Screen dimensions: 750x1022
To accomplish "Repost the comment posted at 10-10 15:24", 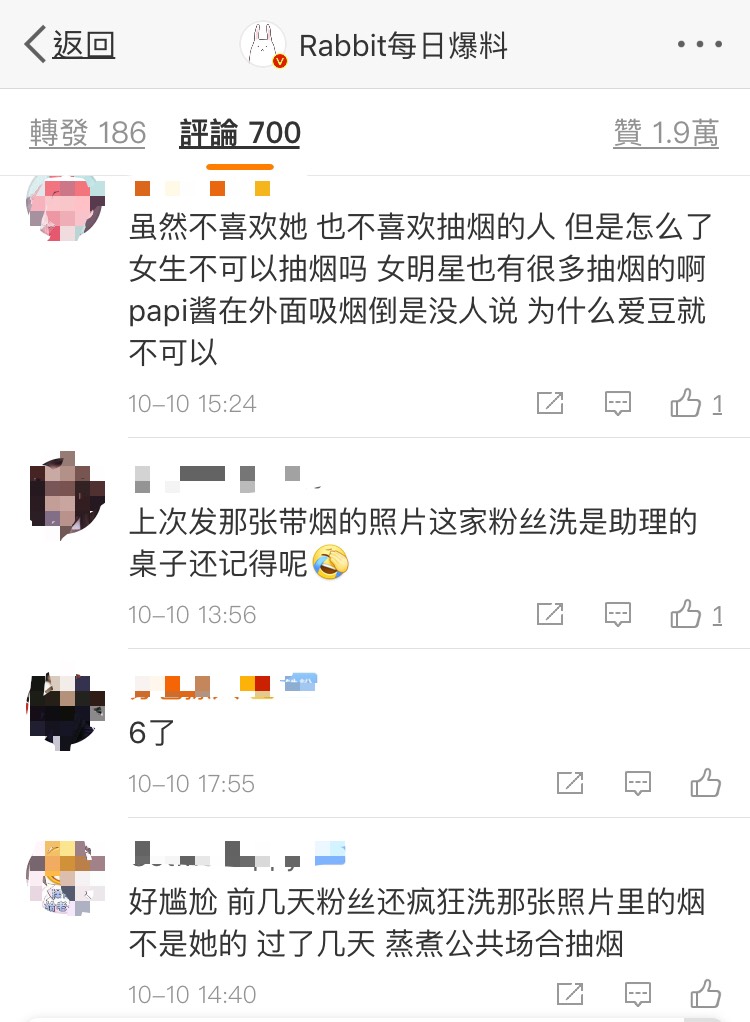I will point(550,403).
